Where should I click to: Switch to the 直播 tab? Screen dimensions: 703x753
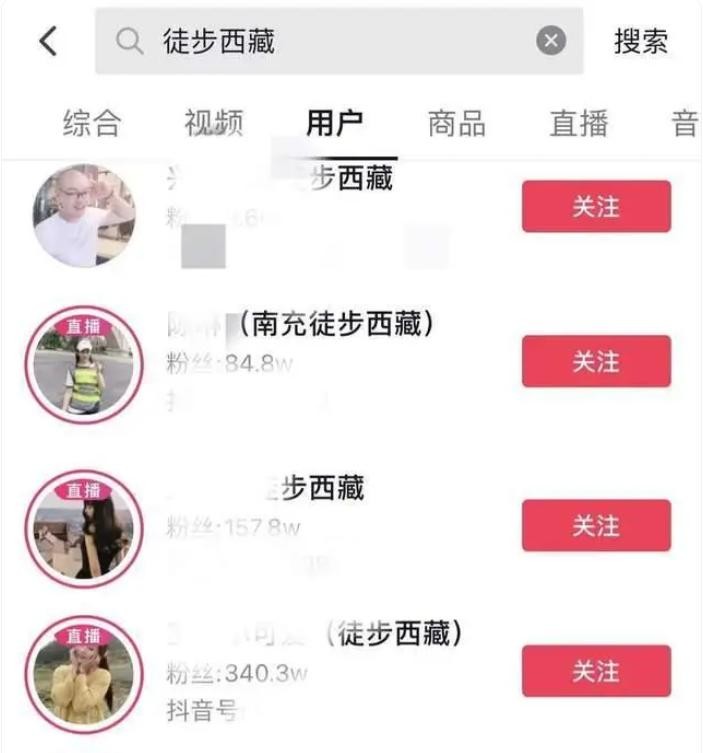tap(578, 124)
